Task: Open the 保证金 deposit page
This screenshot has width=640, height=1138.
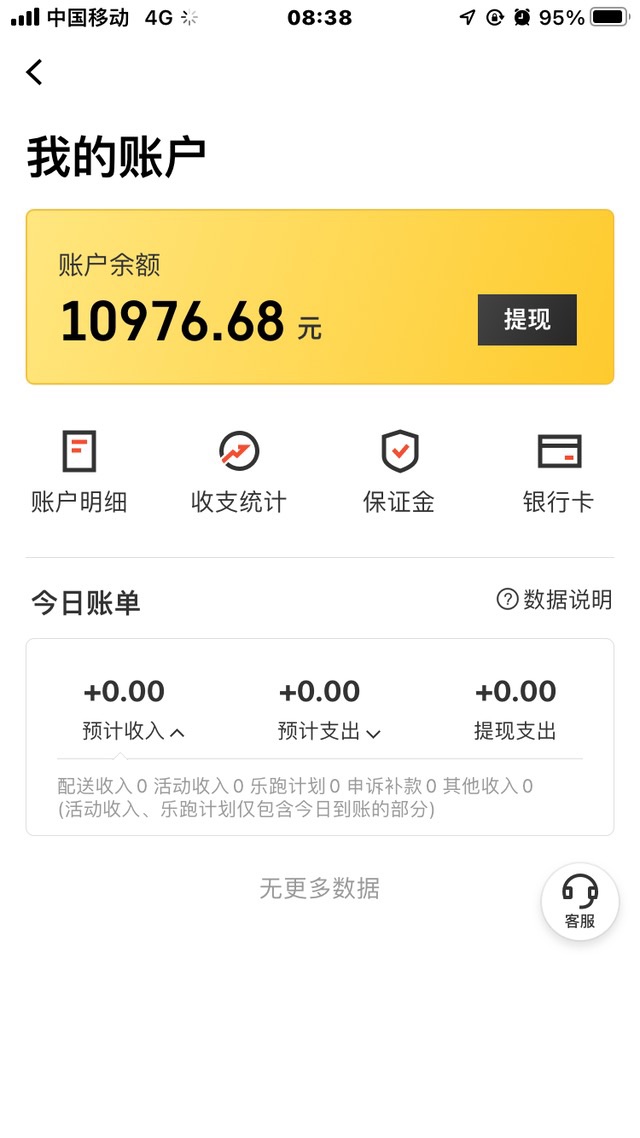Action: coord(399,472)
